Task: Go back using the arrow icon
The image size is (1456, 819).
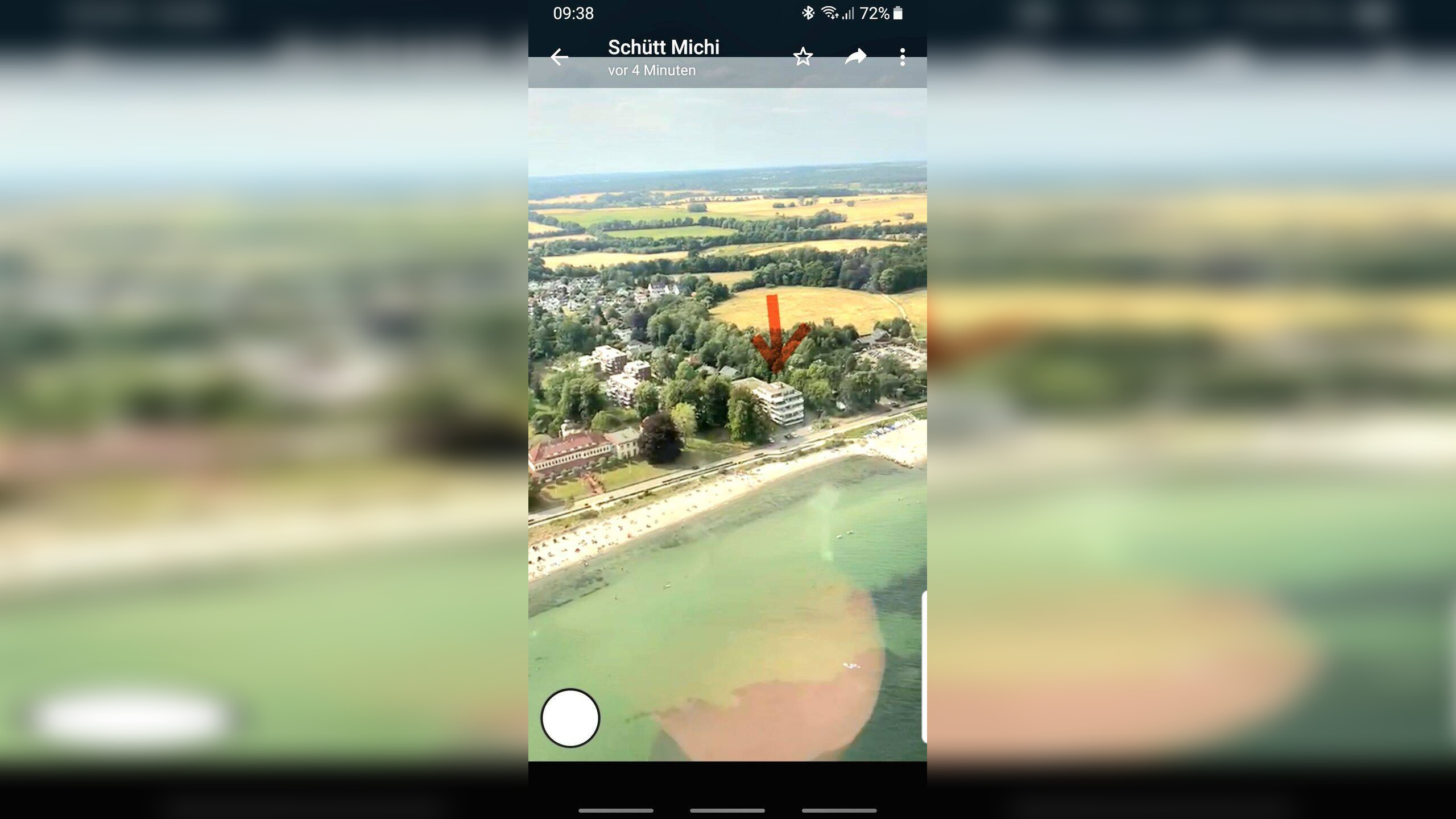Action: click(x=560, y=57)
